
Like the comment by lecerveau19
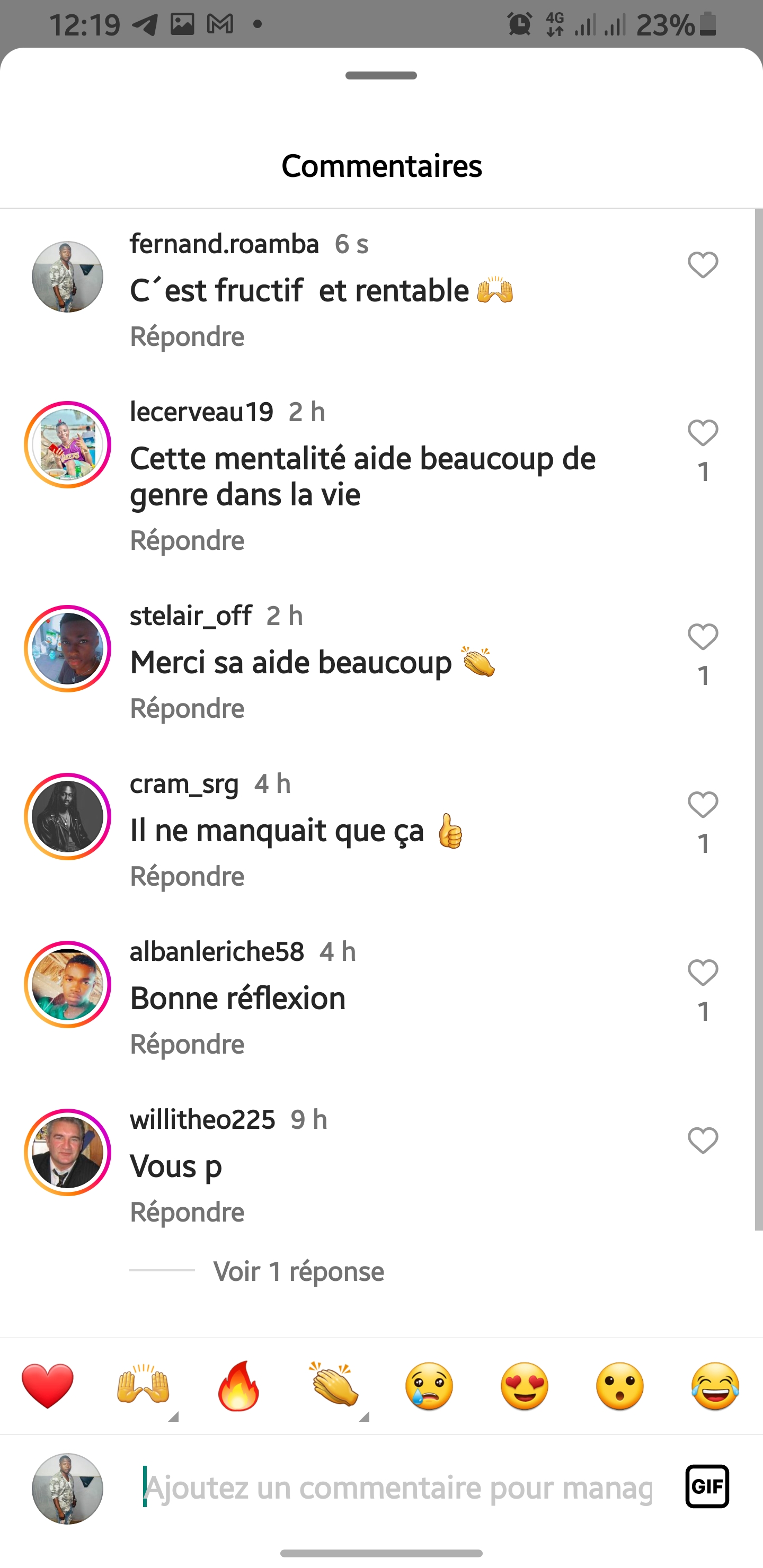coord(703,433)
